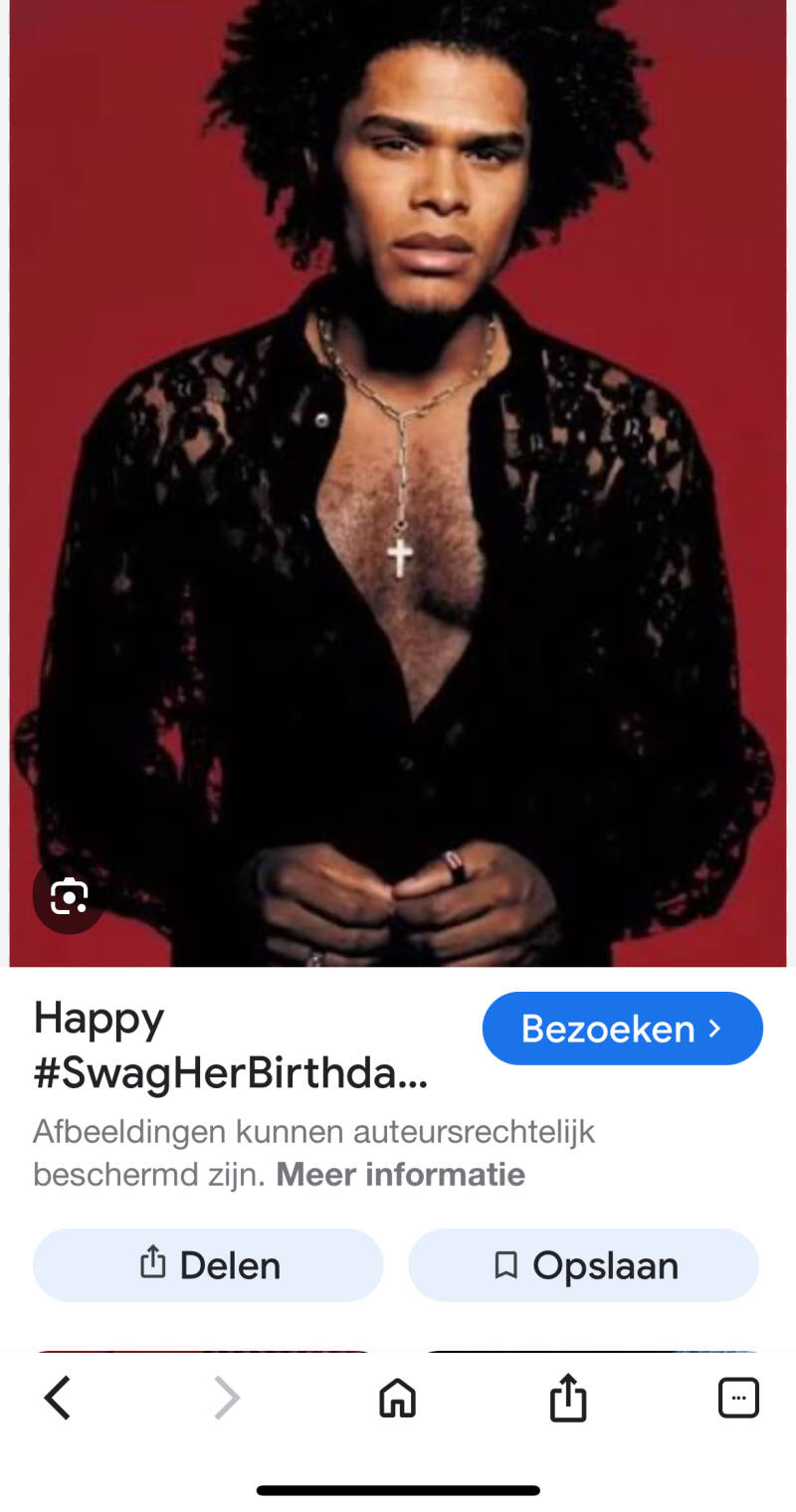The image size is (796, 1512).
Task: Share the image with Delen
Action: click(x=208, y=1265)
